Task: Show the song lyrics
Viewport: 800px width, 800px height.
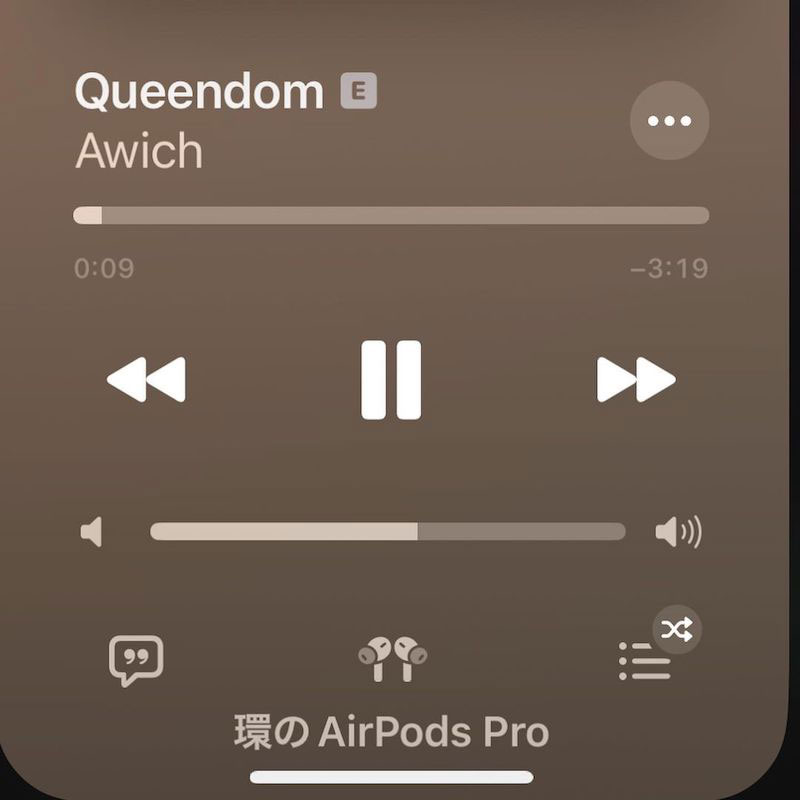Action: point(136,660)
